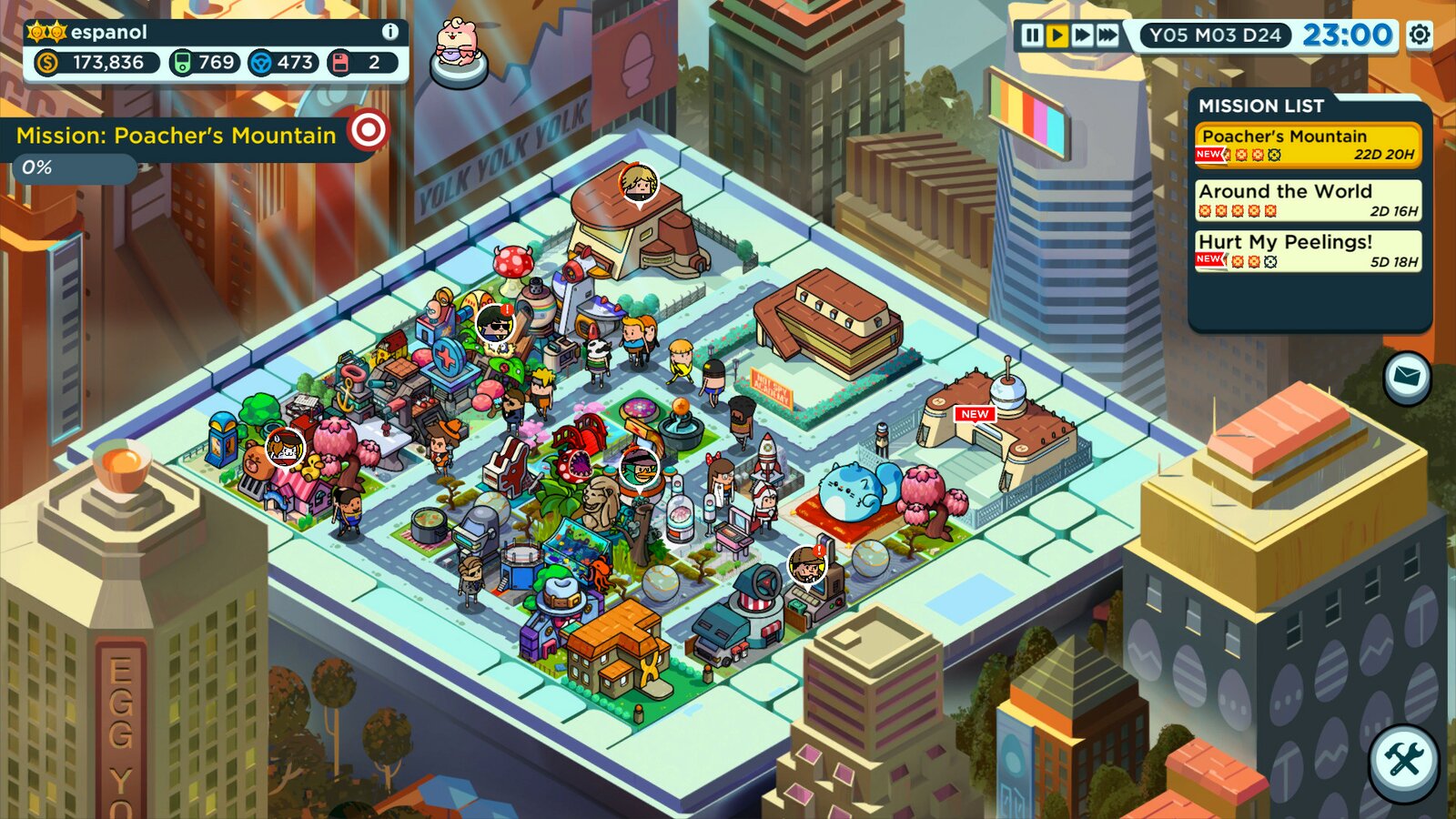Open Around the World mission
1456x819 pixels.
coord(1309,199)
